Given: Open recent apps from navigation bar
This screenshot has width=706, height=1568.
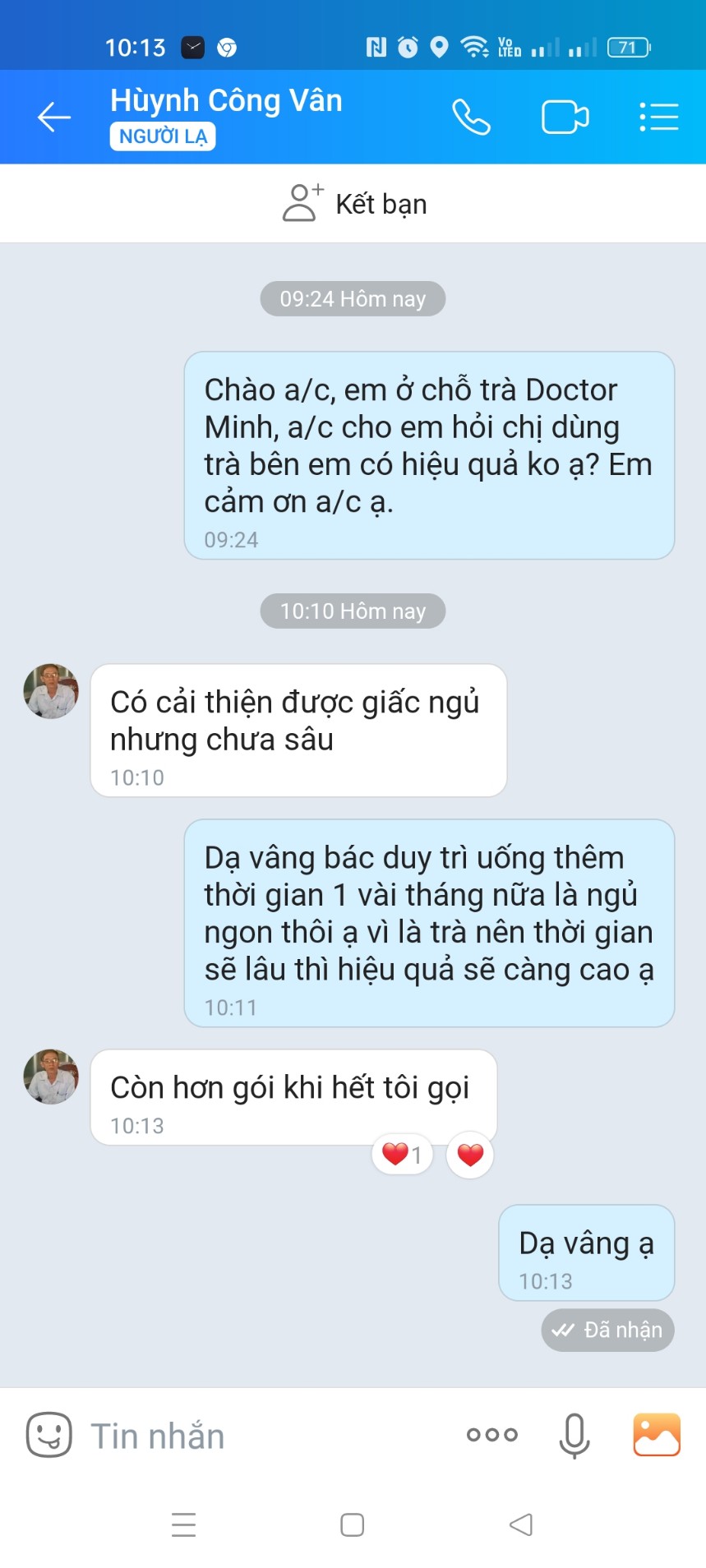Looking at the screenshot, I should tap(183, 1525).
